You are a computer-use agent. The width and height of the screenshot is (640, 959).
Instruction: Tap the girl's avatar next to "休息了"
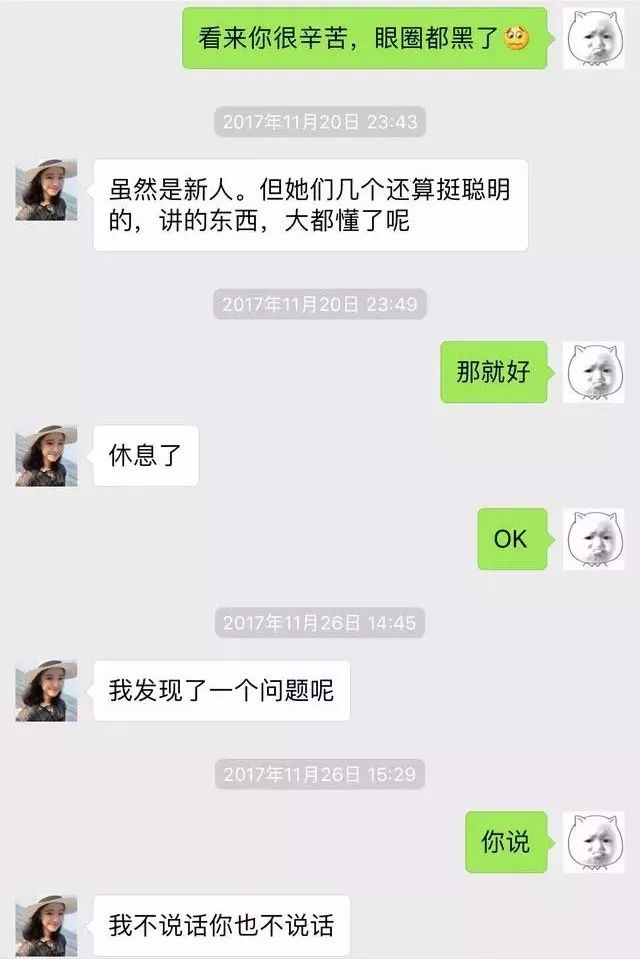pyautogui.click(x=47, y=456)
